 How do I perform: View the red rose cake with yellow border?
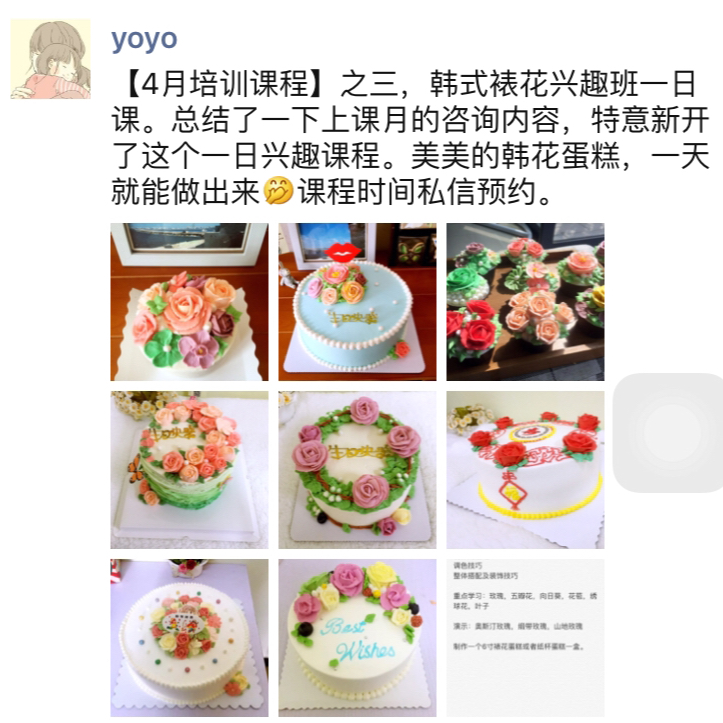[x=525, y=470]
